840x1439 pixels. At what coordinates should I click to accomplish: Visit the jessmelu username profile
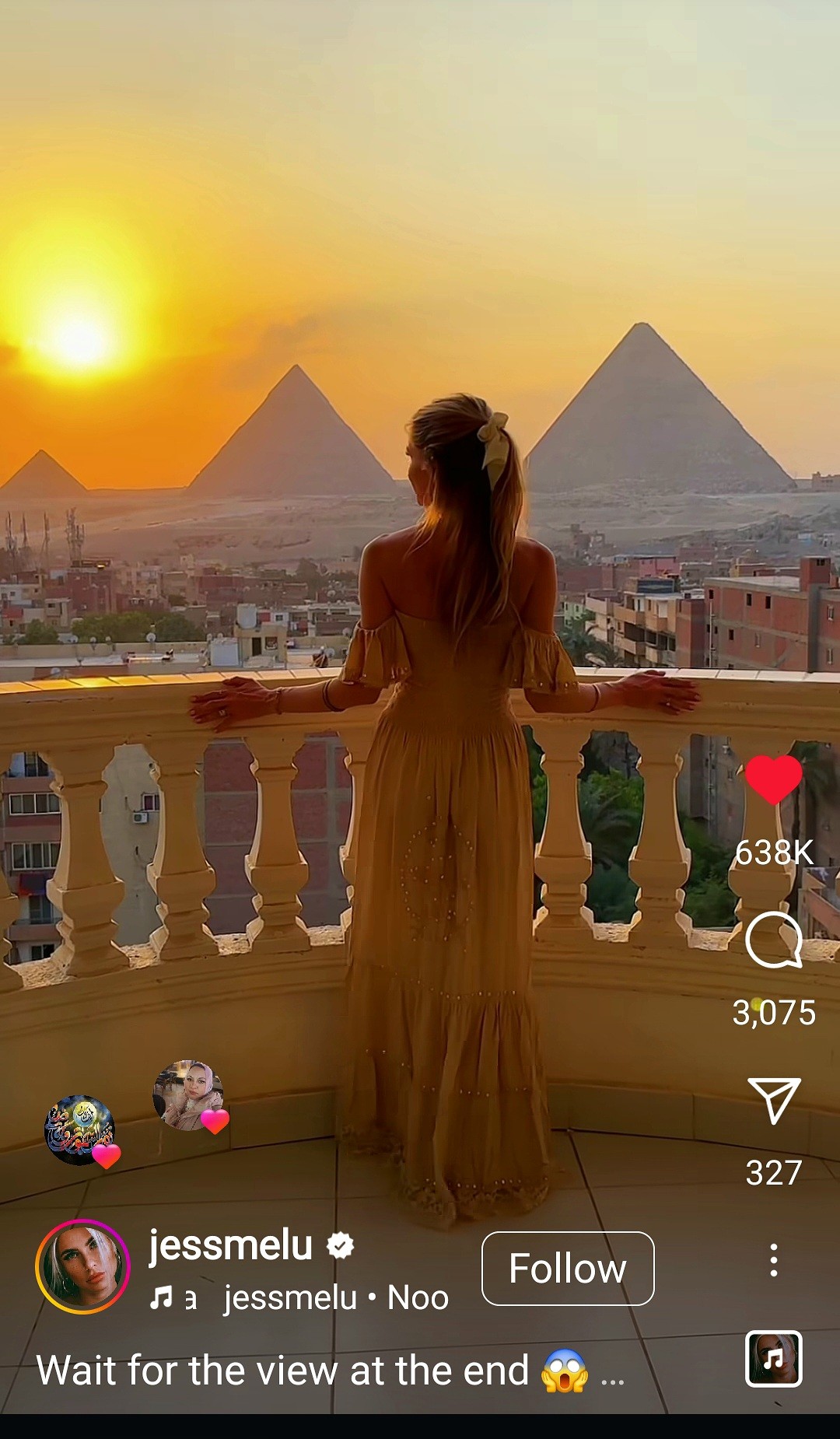point(230,1245)
